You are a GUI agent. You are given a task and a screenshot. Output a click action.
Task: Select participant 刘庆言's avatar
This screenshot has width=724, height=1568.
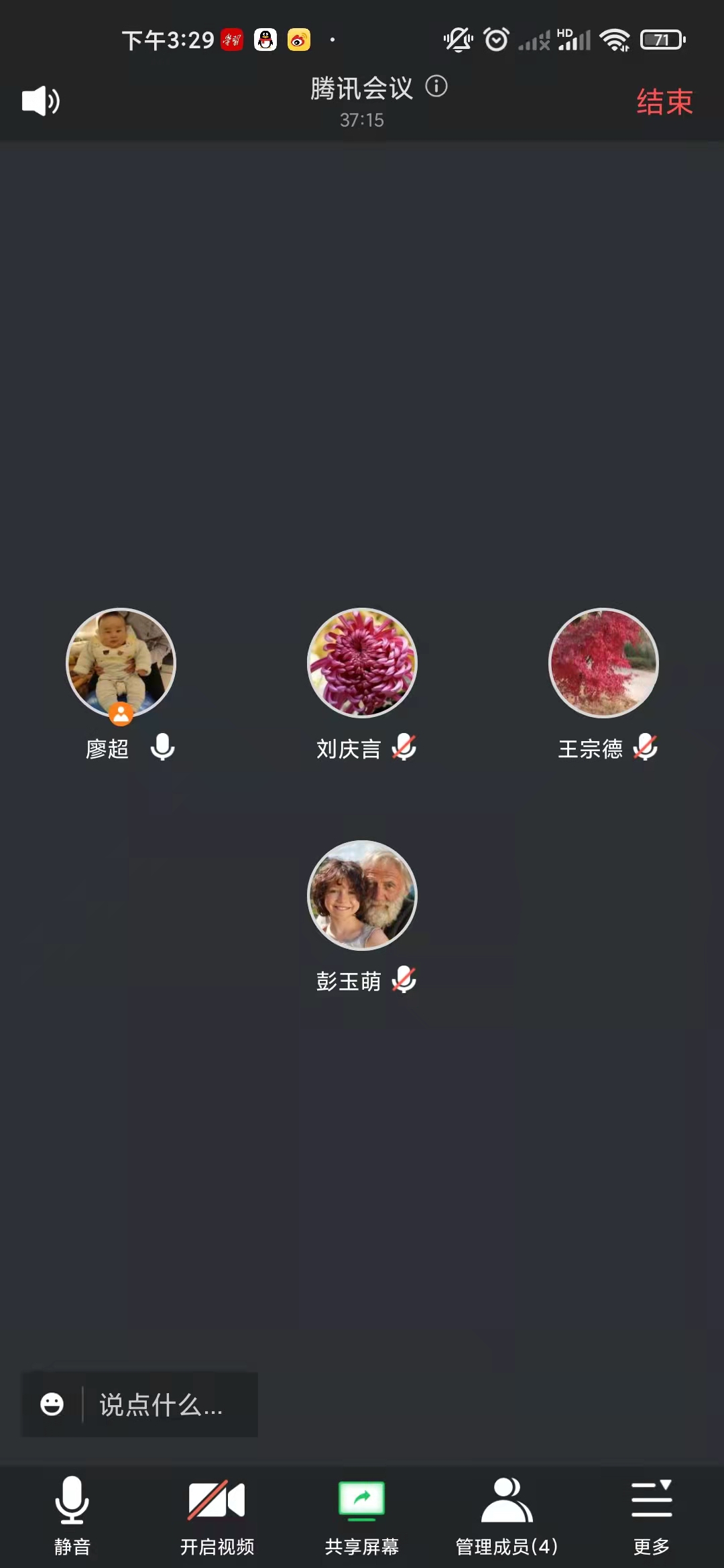(x=362, y=663)
